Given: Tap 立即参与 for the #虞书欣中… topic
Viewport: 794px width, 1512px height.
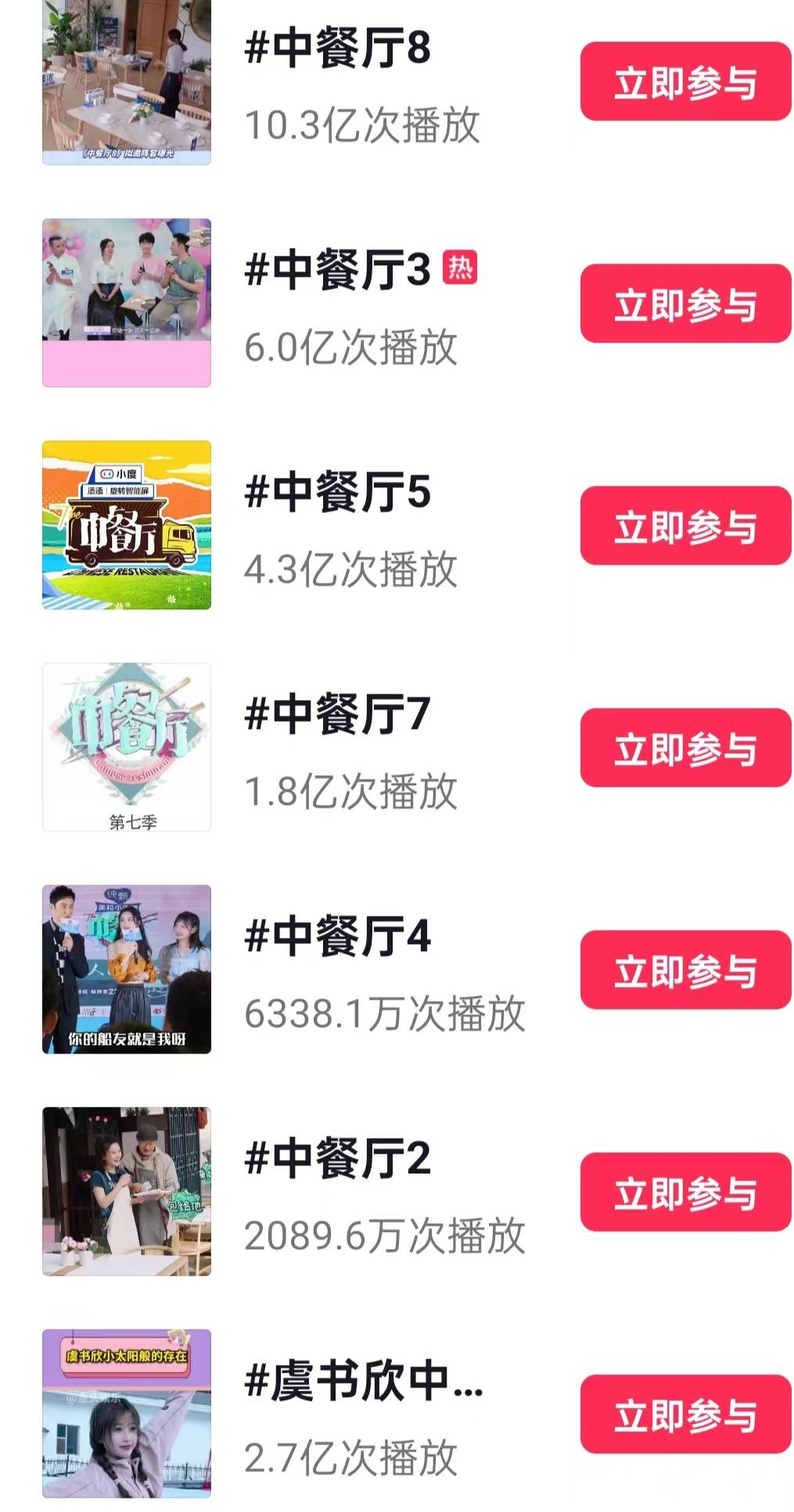Looking at the screenshot, I should pyautogui.click(x=685, y=1414).
